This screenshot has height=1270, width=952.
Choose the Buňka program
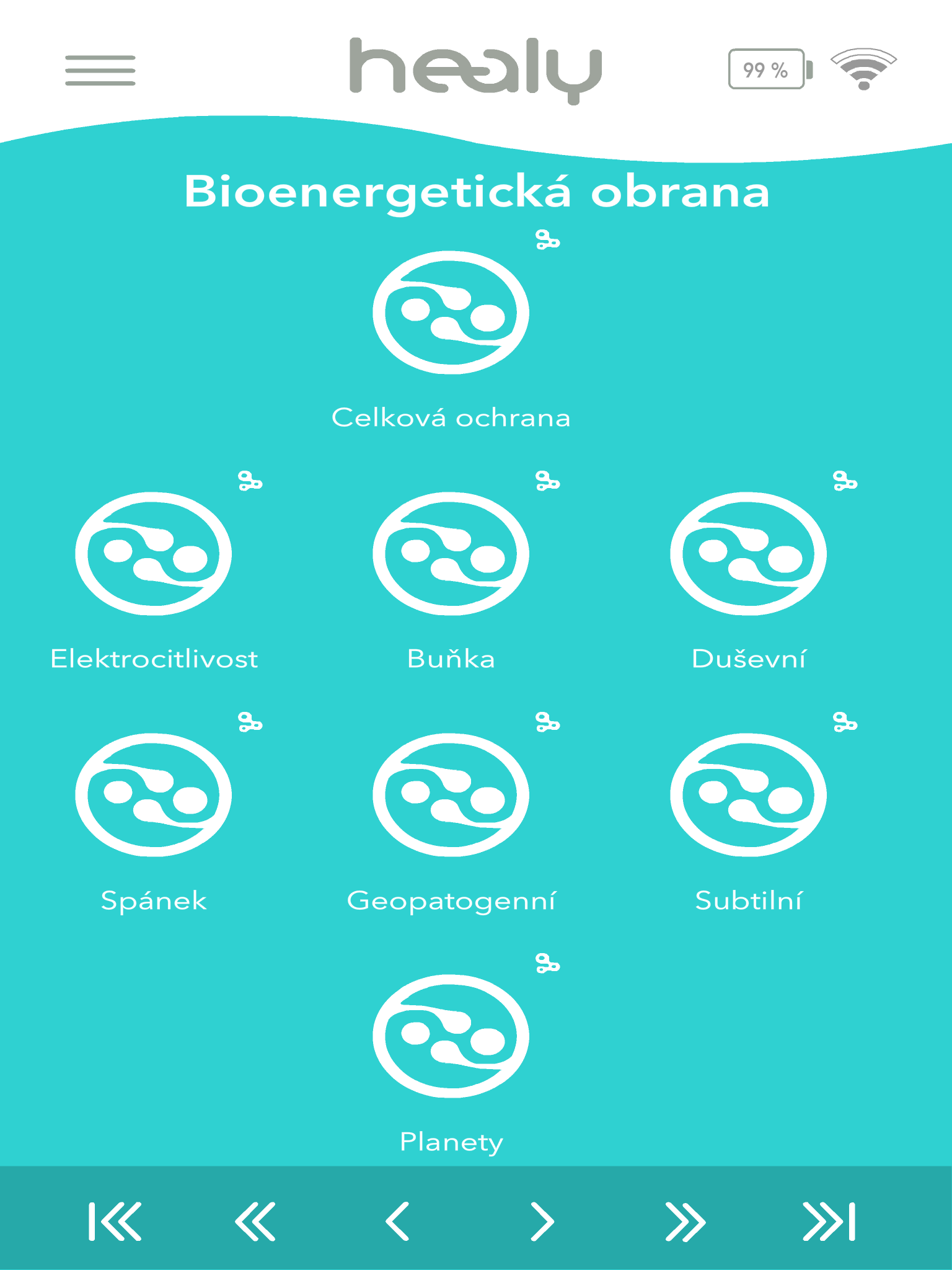tap(451, 554)
